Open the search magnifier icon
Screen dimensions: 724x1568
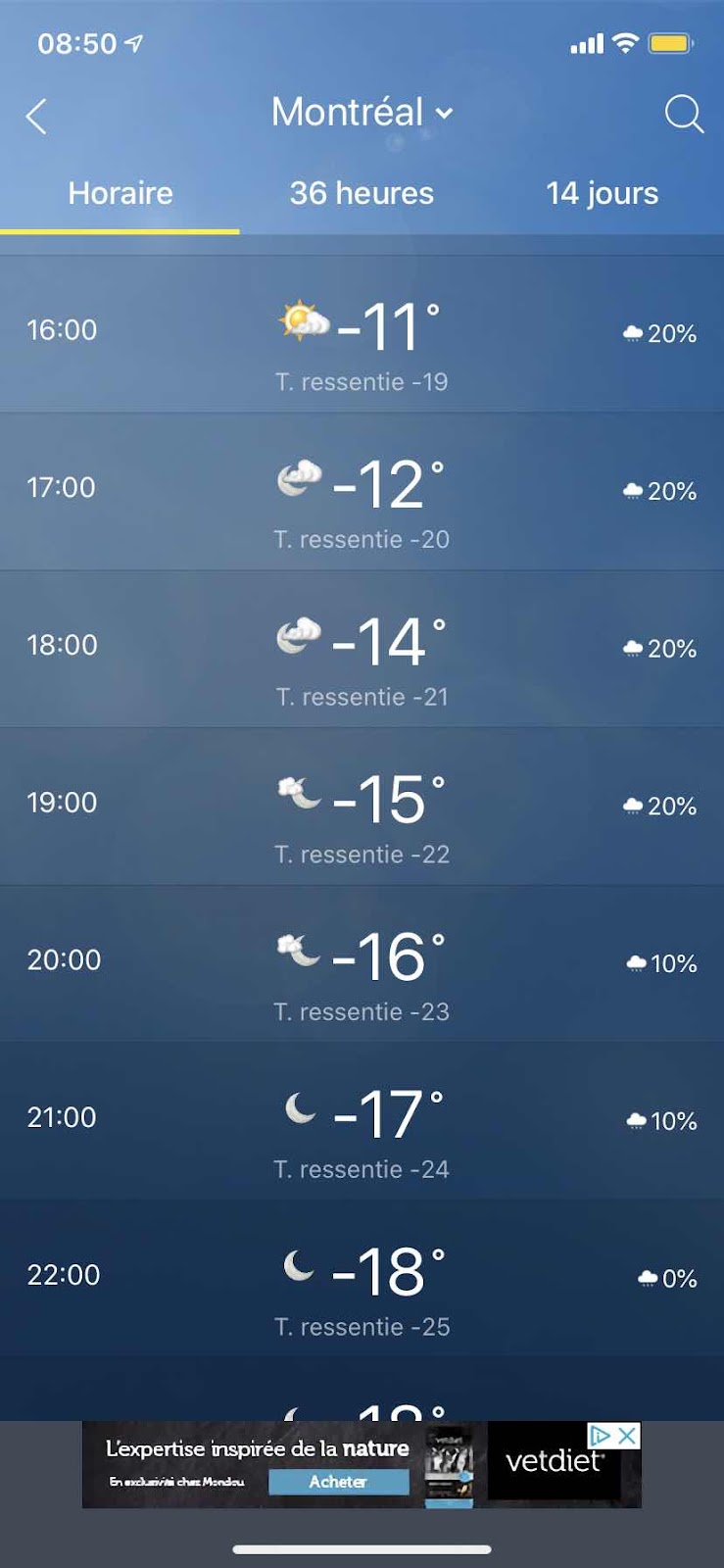[x=684, y=115]
